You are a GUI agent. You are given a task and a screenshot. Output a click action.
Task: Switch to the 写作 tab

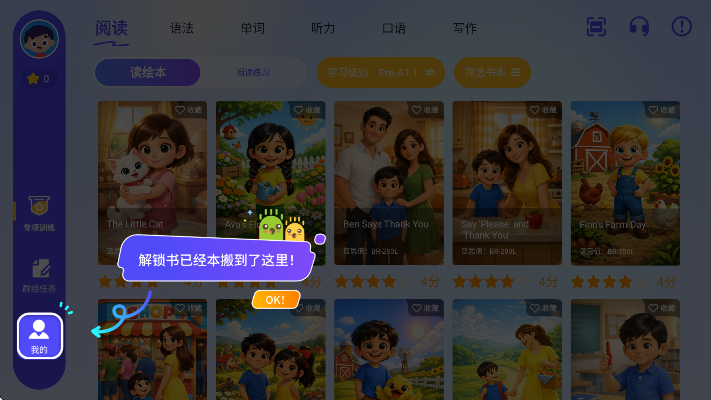pyautogui.click(x=464, y=28)
